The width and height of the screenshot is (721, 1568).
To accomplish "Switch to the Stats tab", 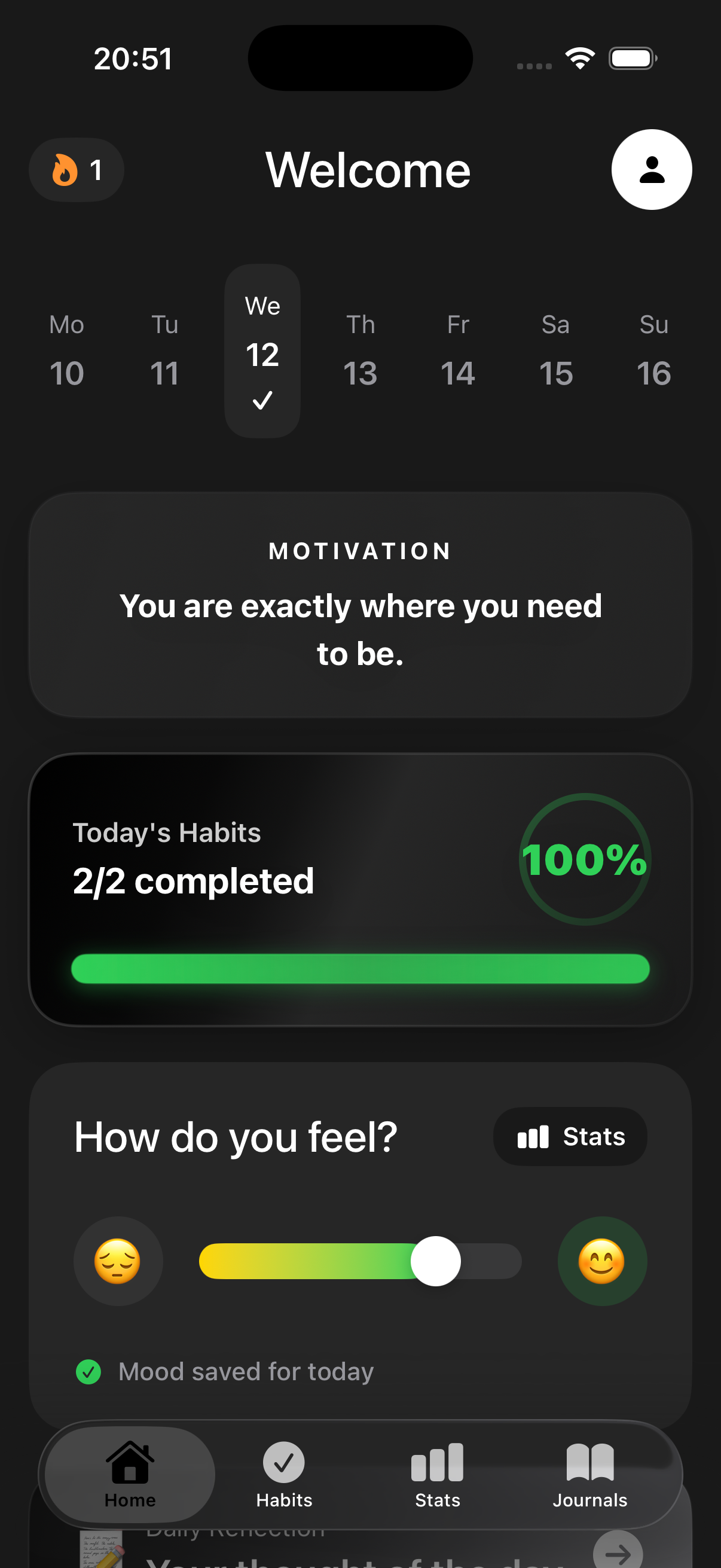I will (438, 1474).
